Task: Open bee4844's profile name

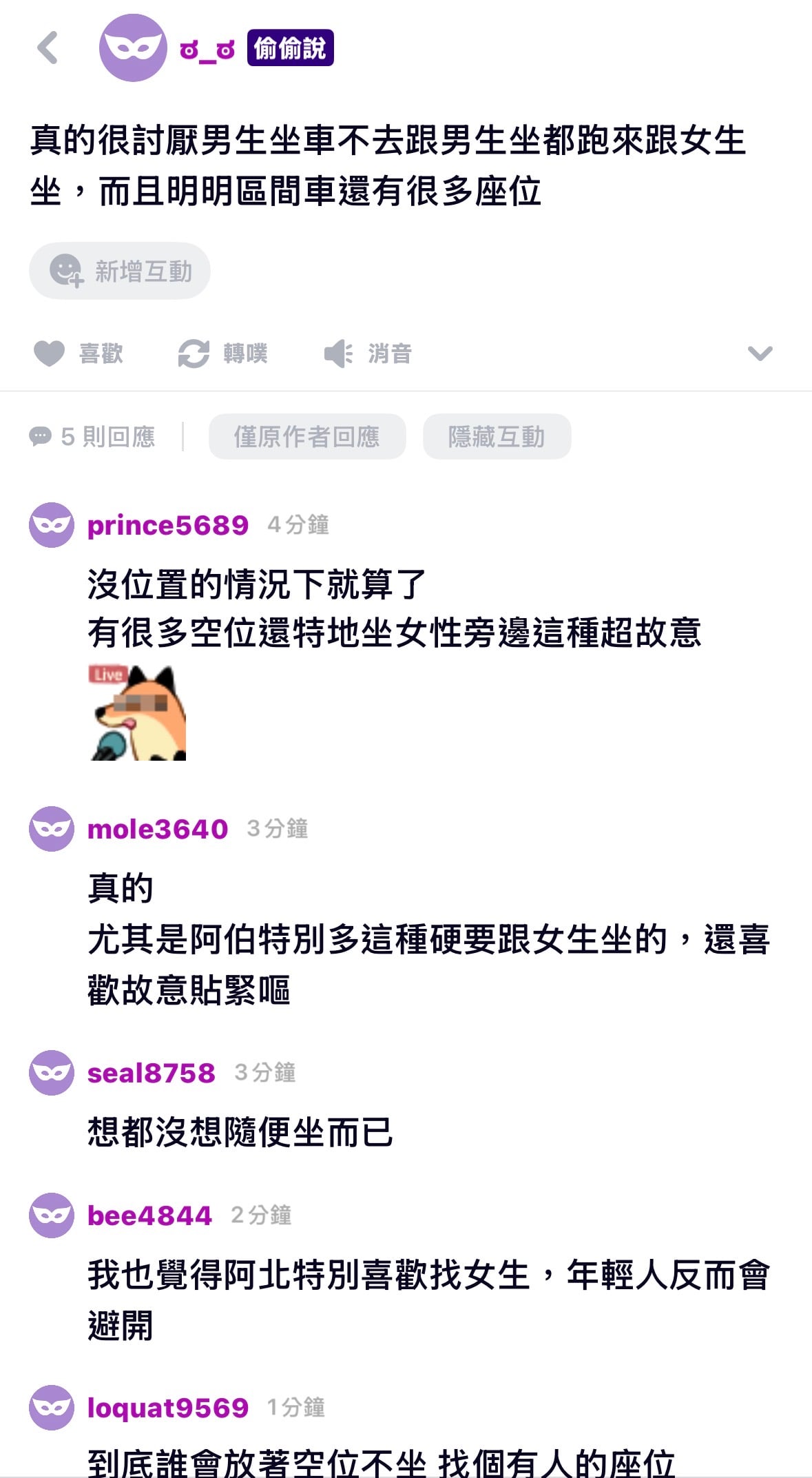Action: point(149,1215)
